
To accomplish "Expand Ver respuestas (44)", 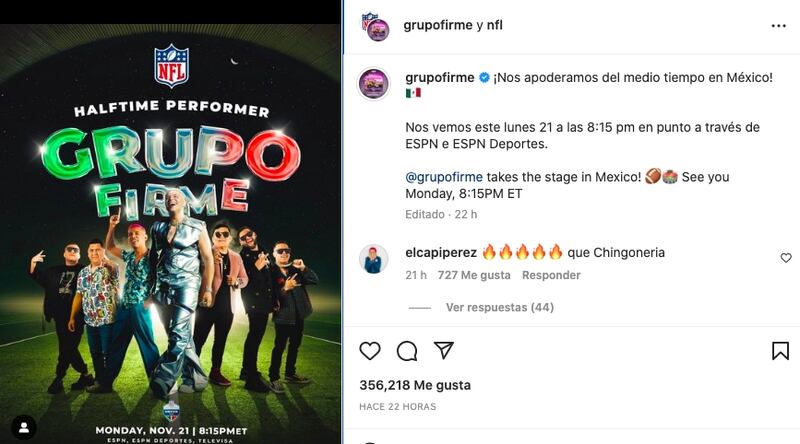I will click(x=499, y=307).
